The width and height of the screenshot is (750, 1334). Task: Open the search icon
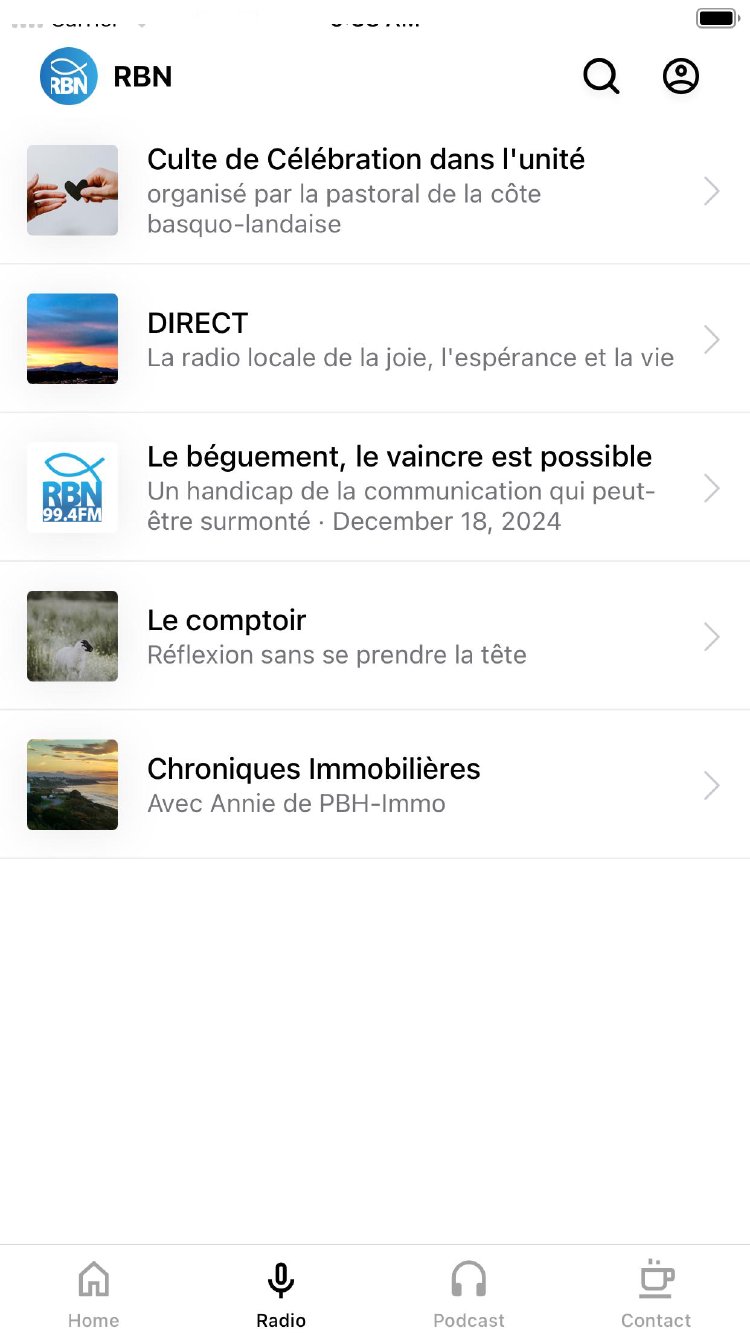click(601, 77)
